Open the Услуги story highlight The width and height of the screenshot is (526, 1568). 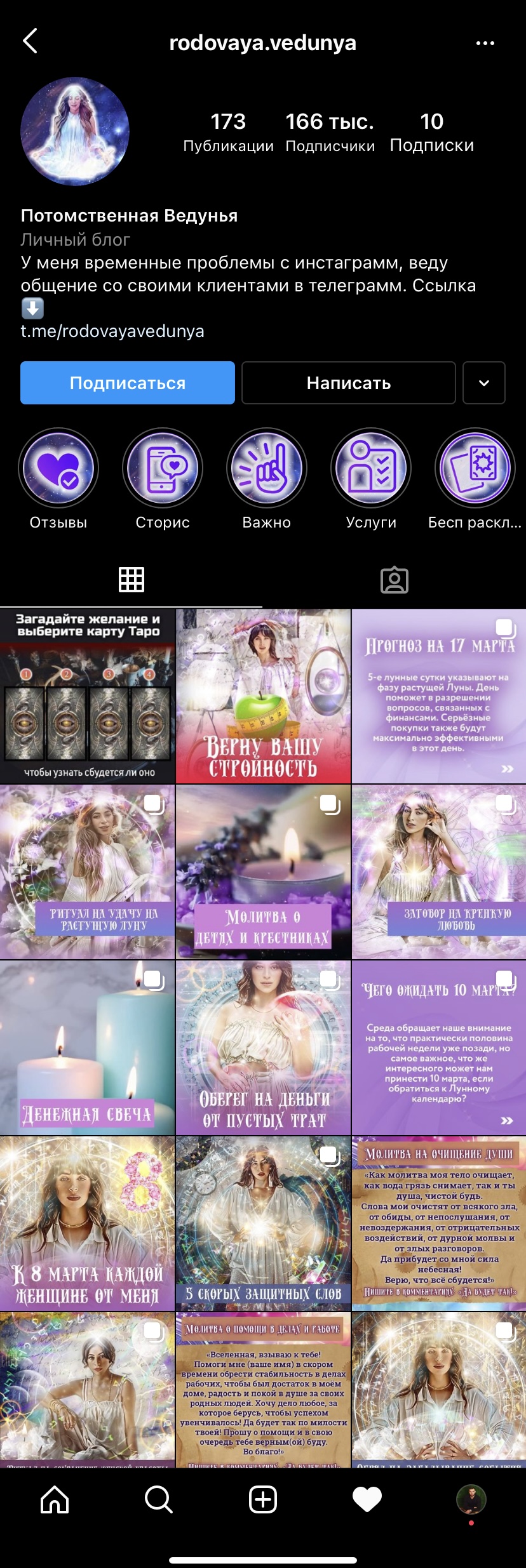[371, 468]
